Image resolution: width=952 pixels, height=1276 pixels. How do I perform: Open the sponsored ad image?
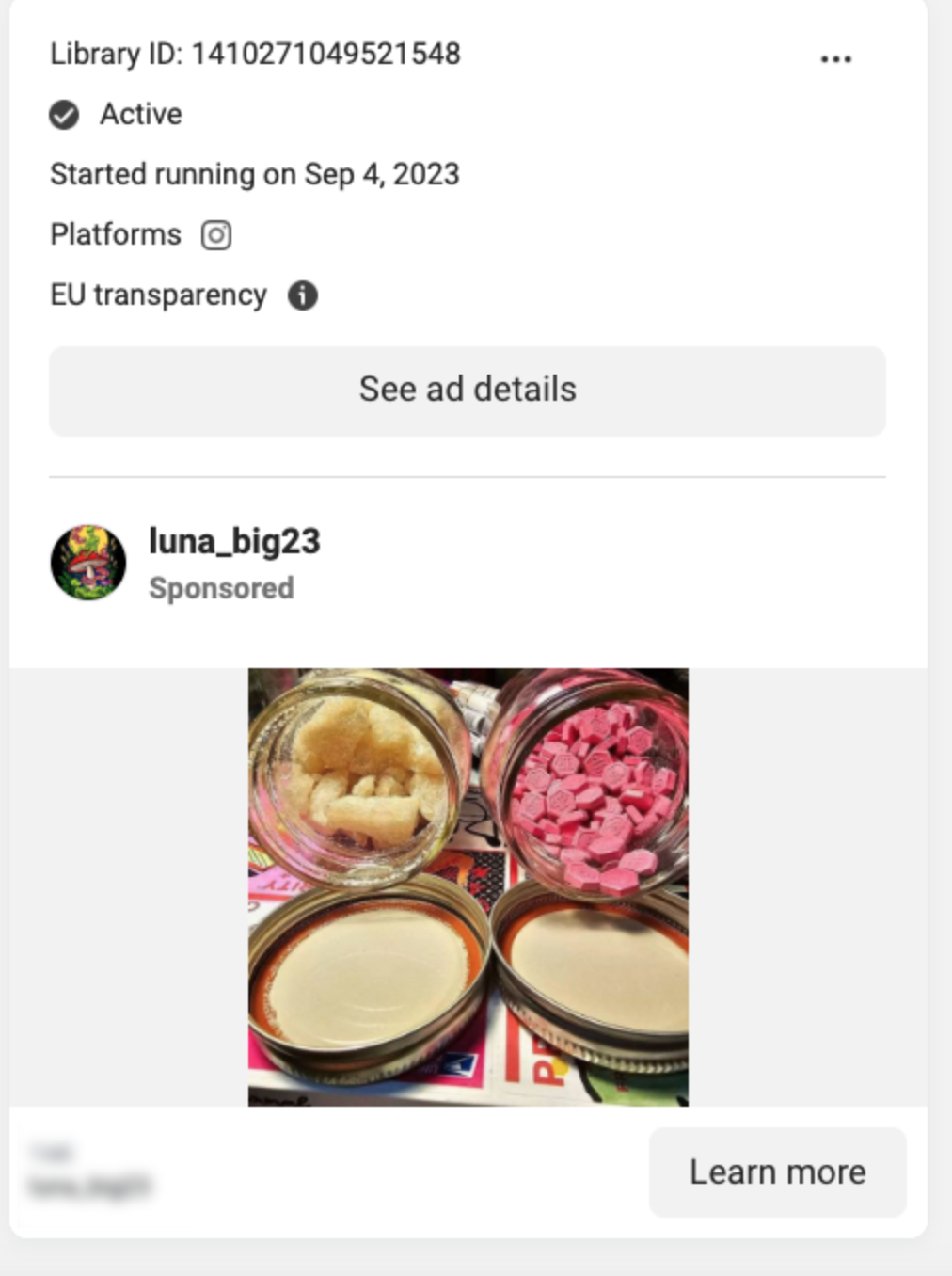pyautogui.click(x=468, y=886)
